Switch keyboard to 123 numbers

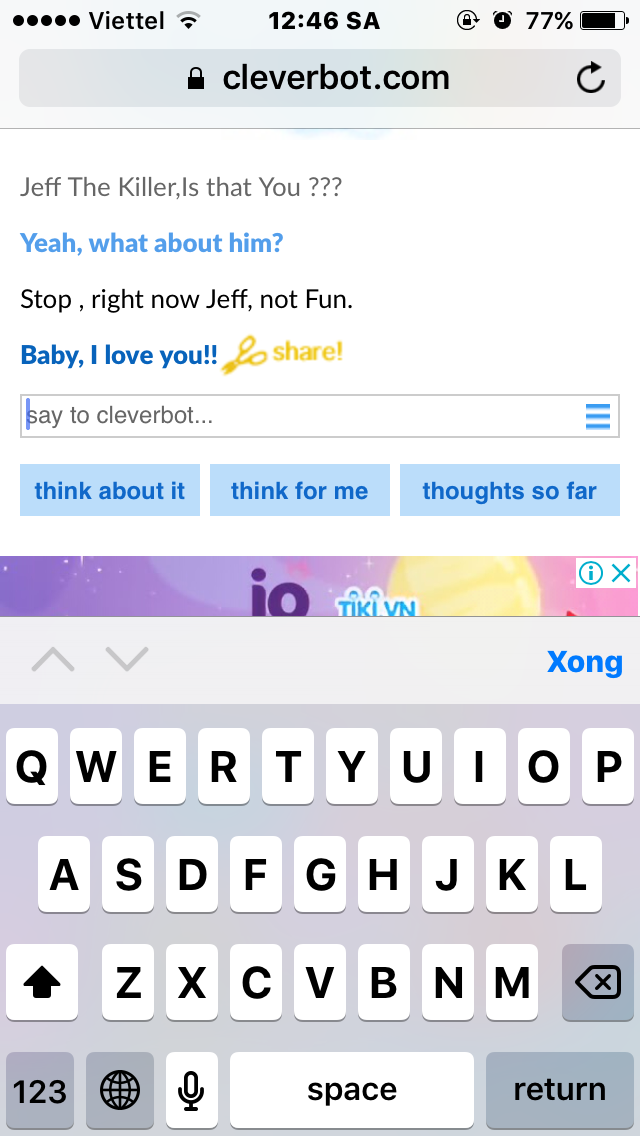pyautogui.click(x=40, y=1090)
